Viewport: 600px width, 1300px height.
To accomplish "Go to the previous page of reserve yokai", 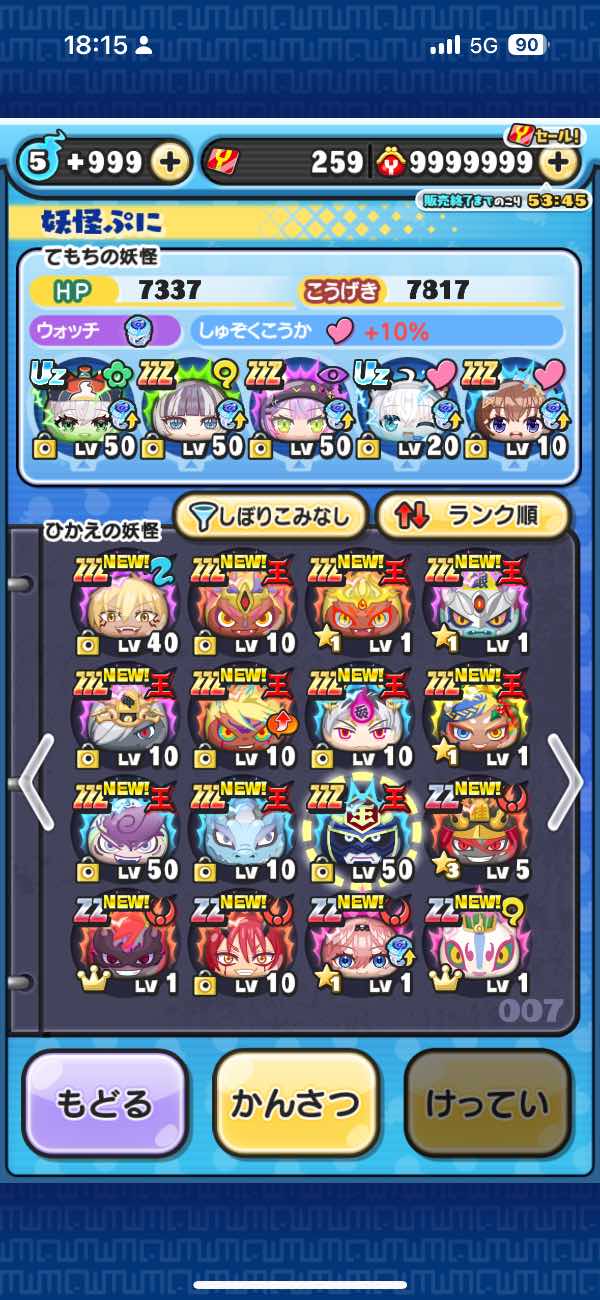I will click(x=34, y=781).
